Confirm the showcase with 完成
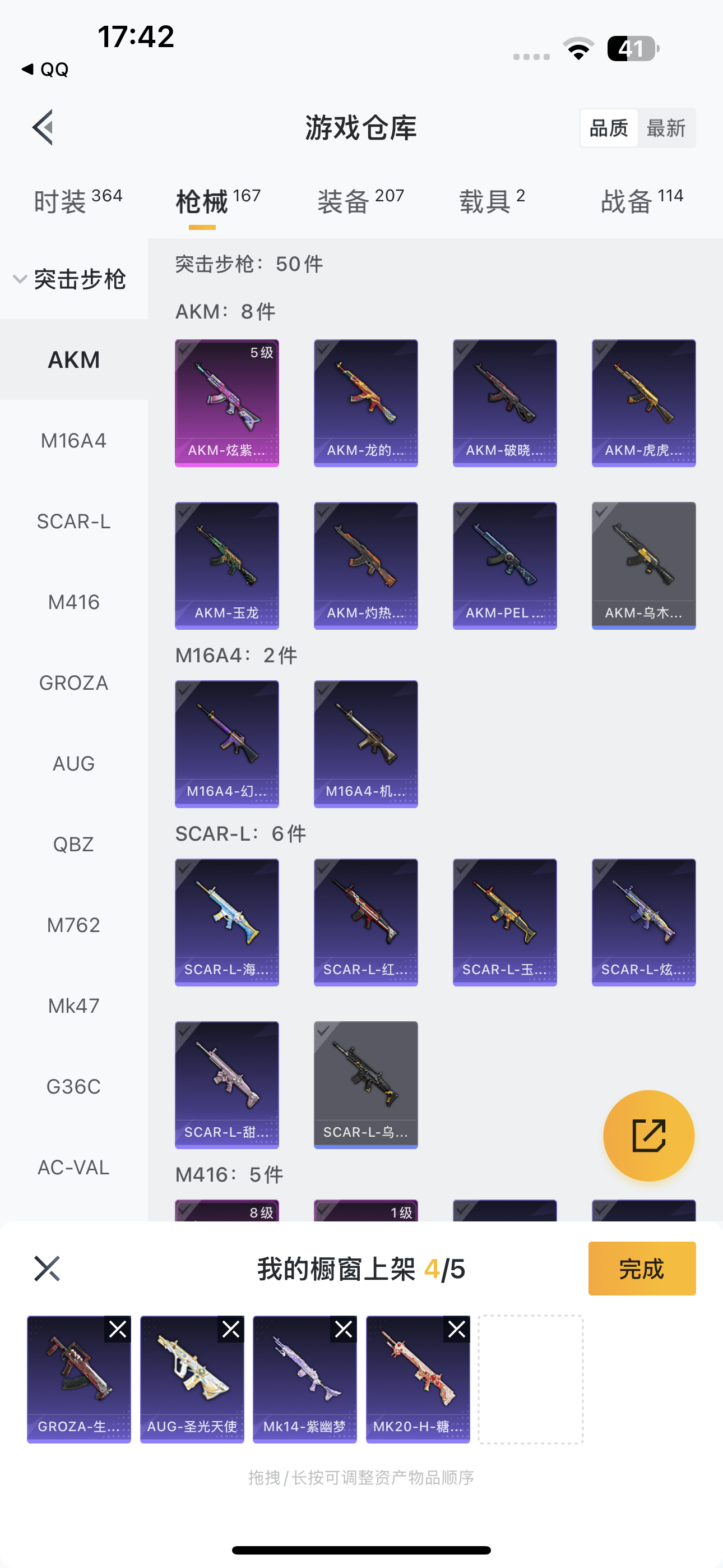The width and height of the screenshot is (723, 1568). click(641, 1269)
